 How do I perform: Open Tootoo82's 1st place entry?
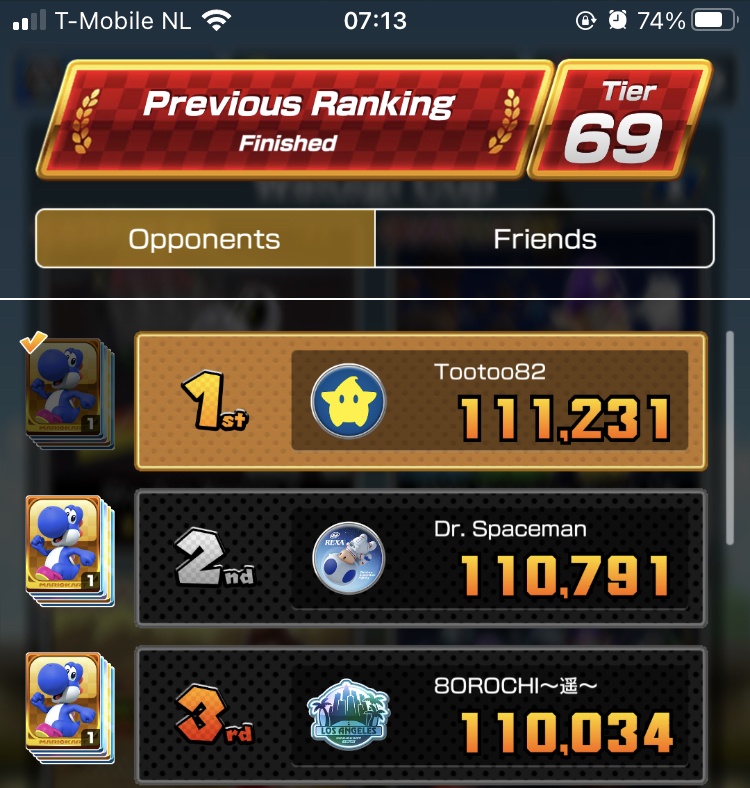420,402
